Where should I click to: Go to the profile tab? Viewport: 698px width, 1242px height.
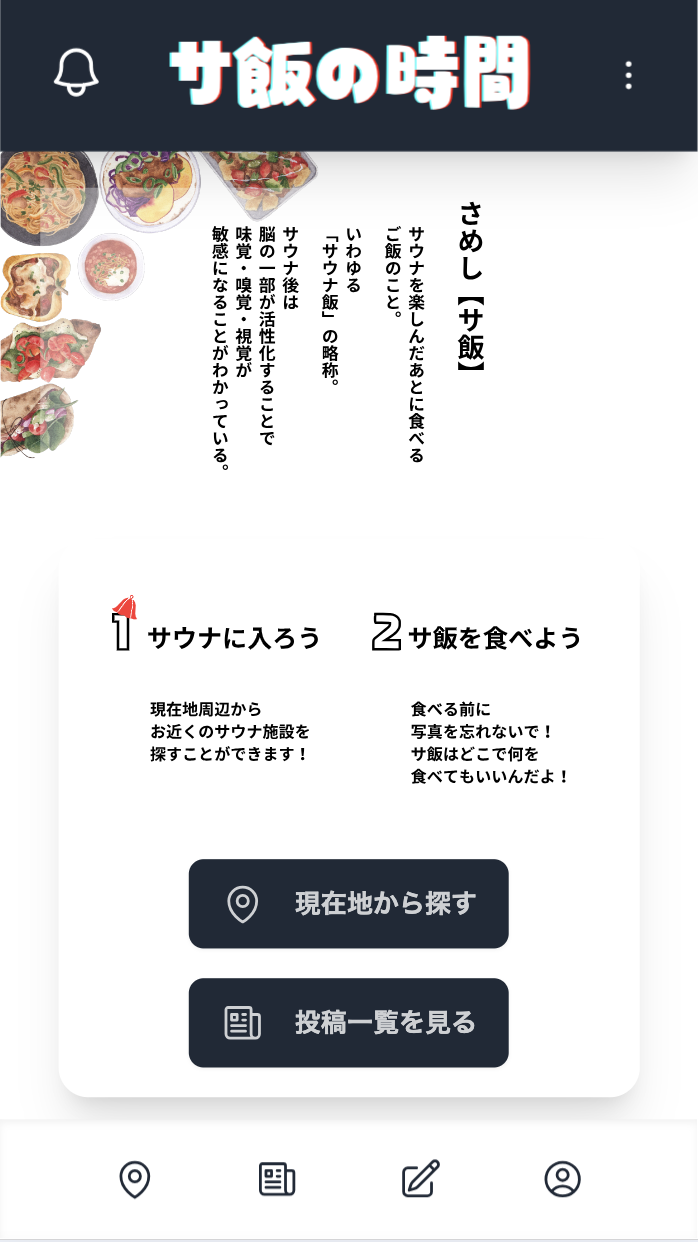563,1179
